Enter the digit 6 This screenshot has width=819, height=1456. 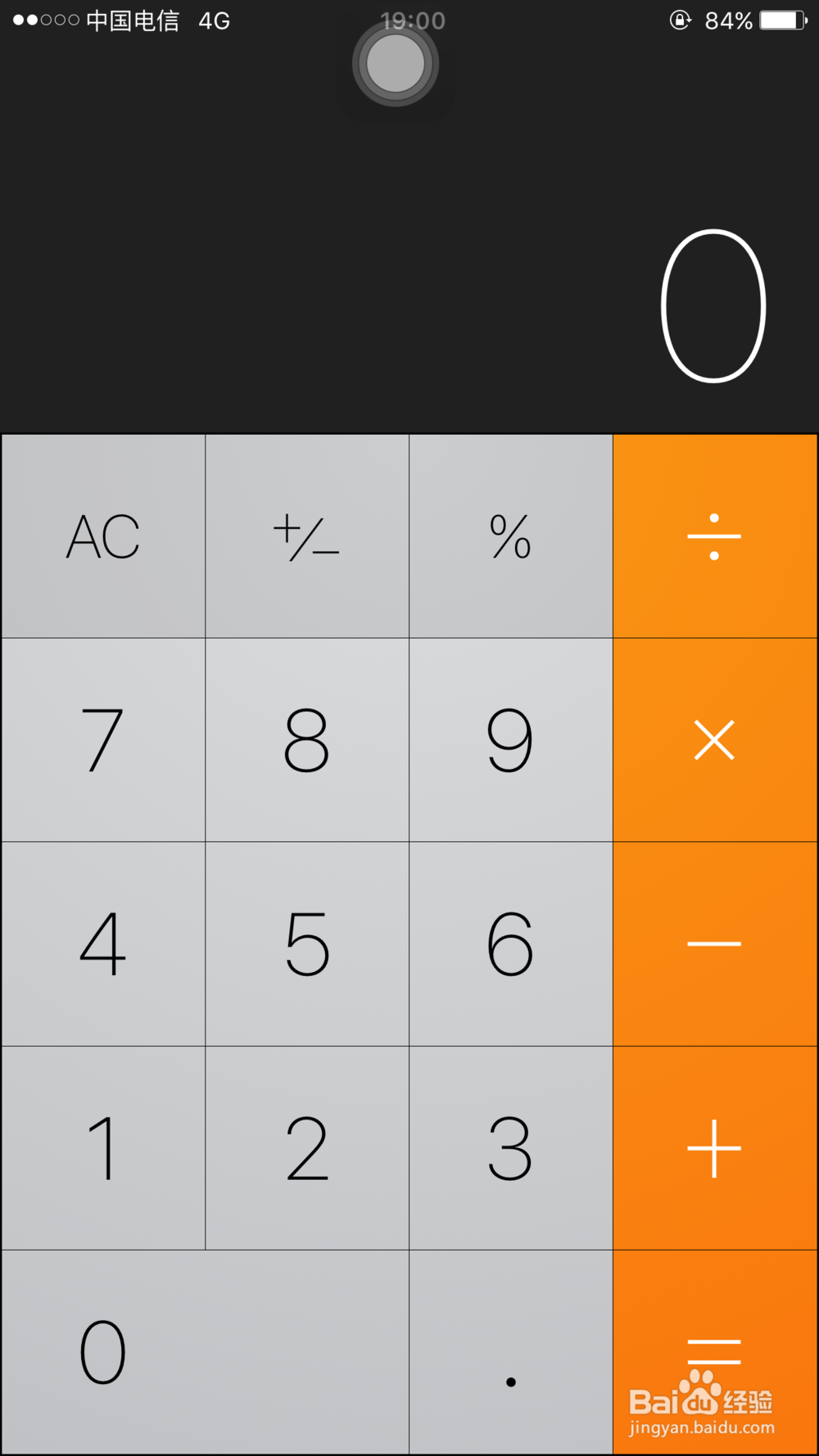point(511,944)
